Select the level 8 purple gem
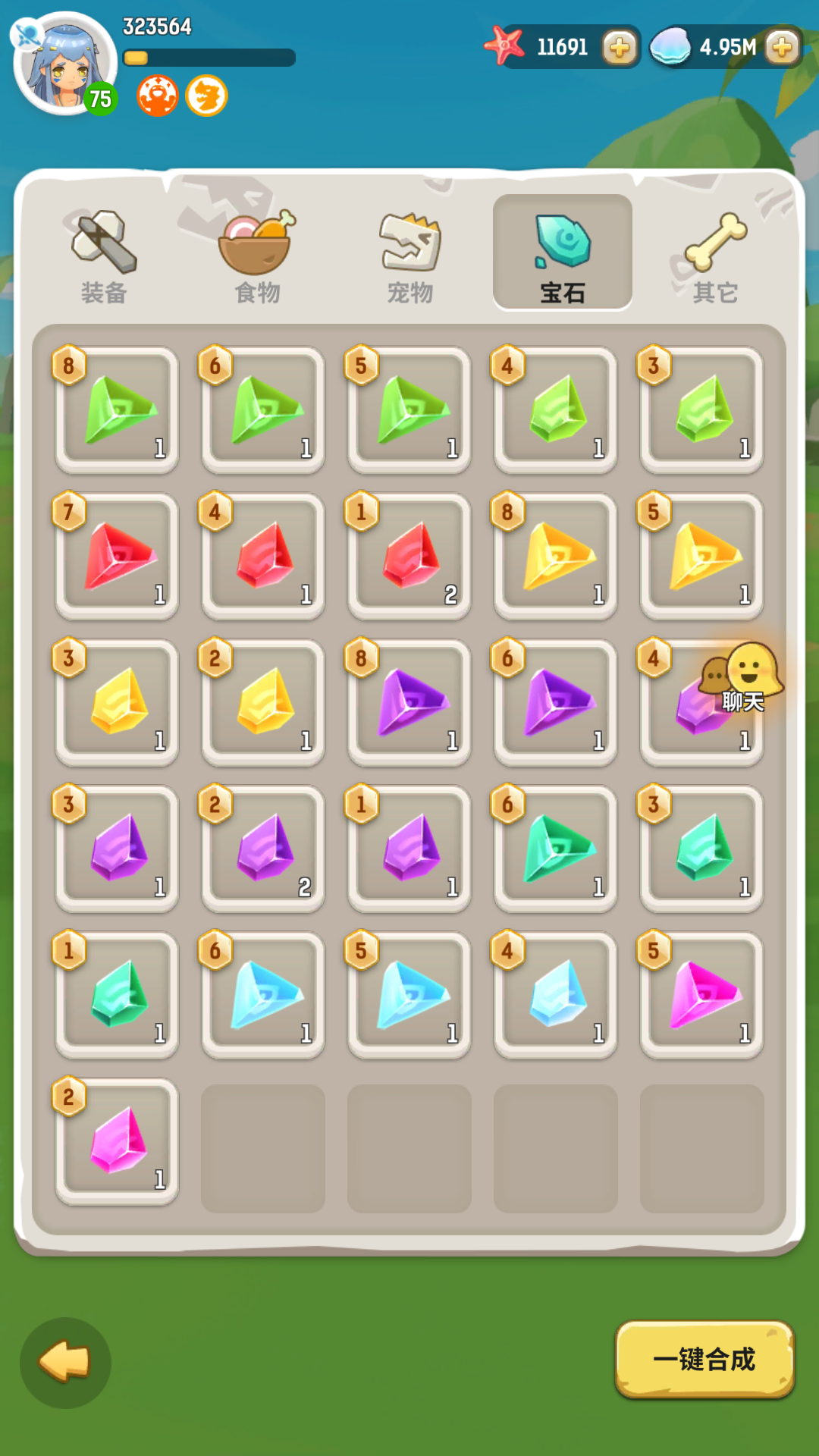The image size is (819, 1456). [409, 704]
